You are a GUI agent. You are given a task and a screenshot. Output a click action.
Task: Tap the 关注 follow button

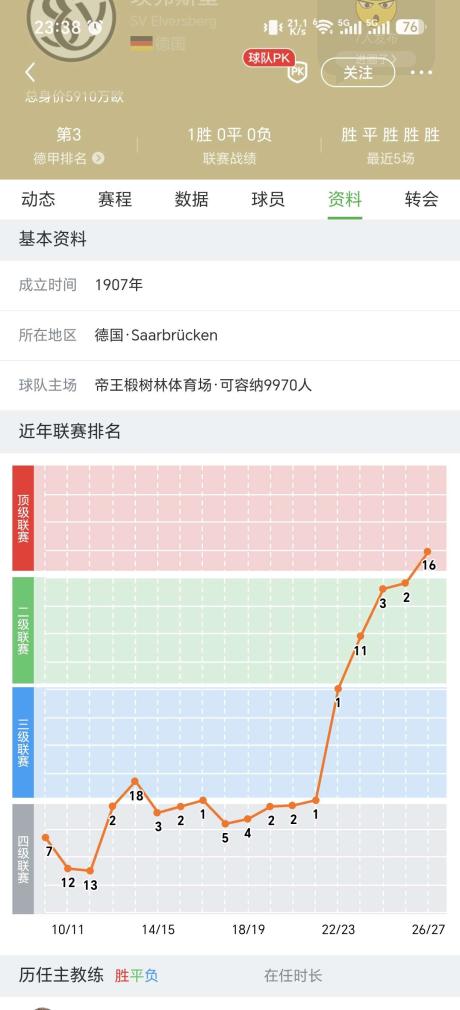click(x=358, y=72)
